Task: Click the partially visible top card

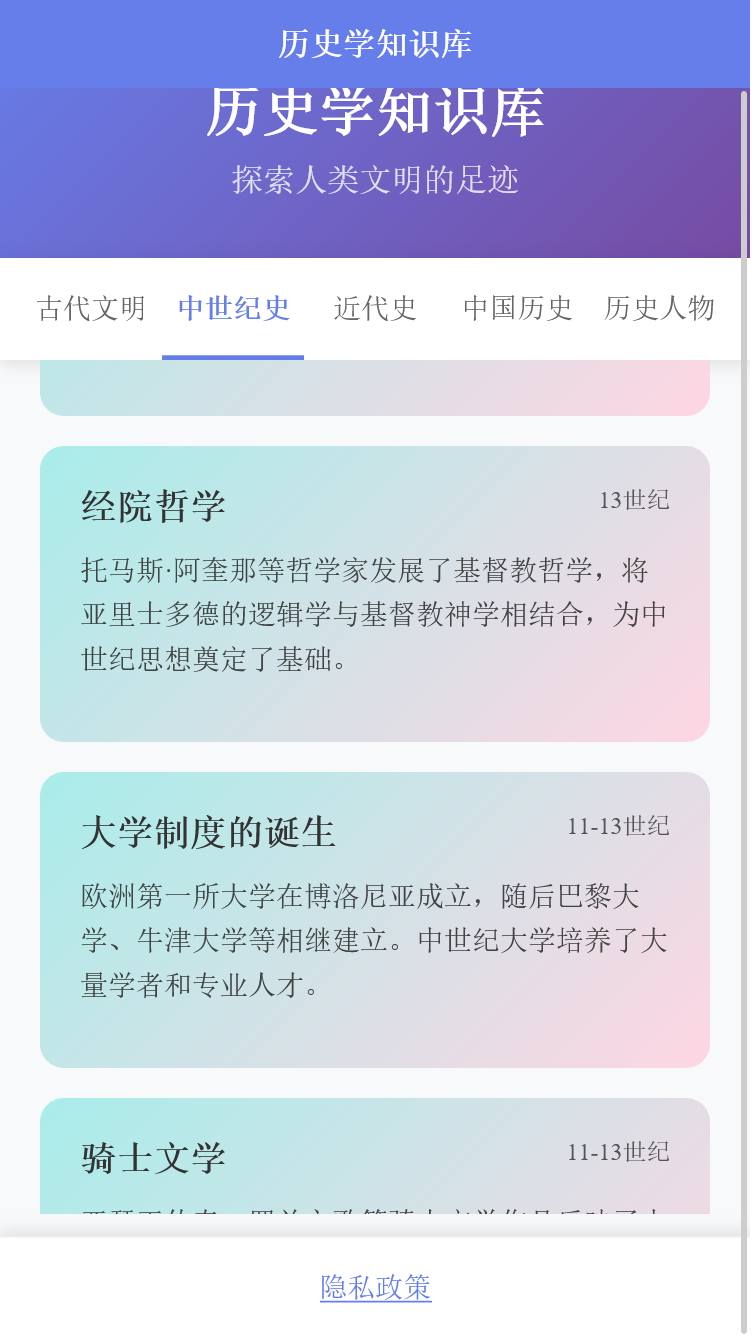Action: (375, 385)
